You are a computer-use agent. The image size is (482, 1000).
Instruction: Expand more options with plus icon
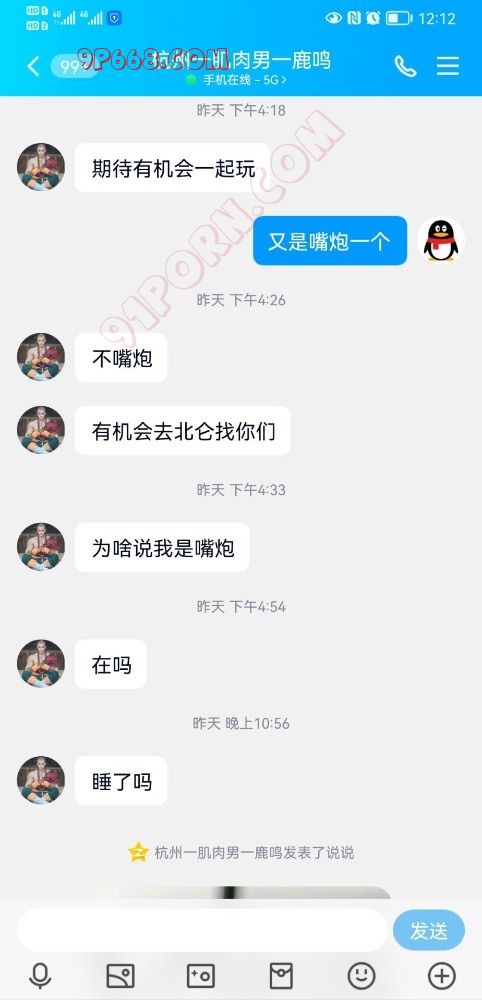[441, 976]
